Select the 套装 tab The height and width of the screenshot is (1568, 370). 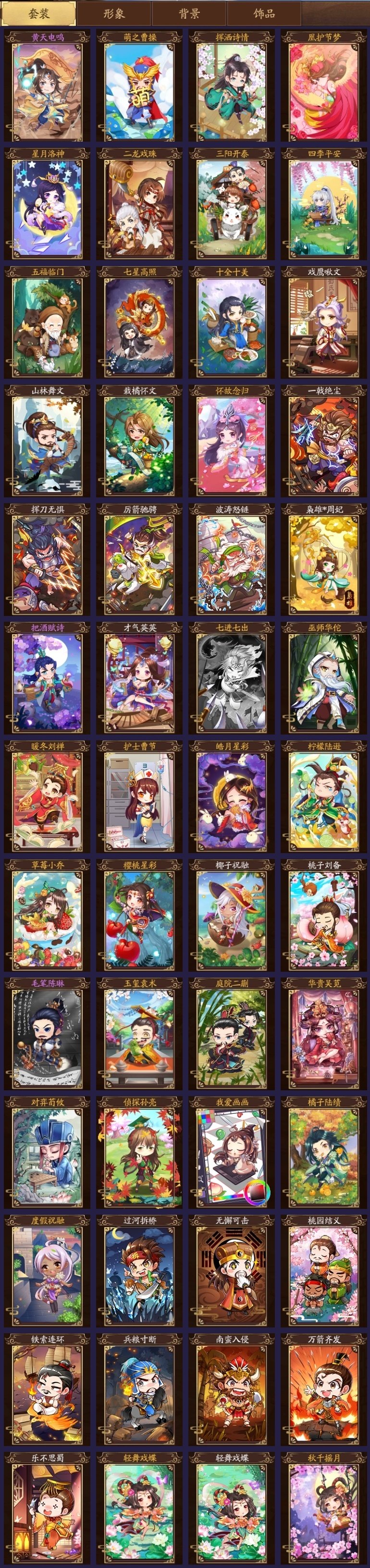click(39, 13)
